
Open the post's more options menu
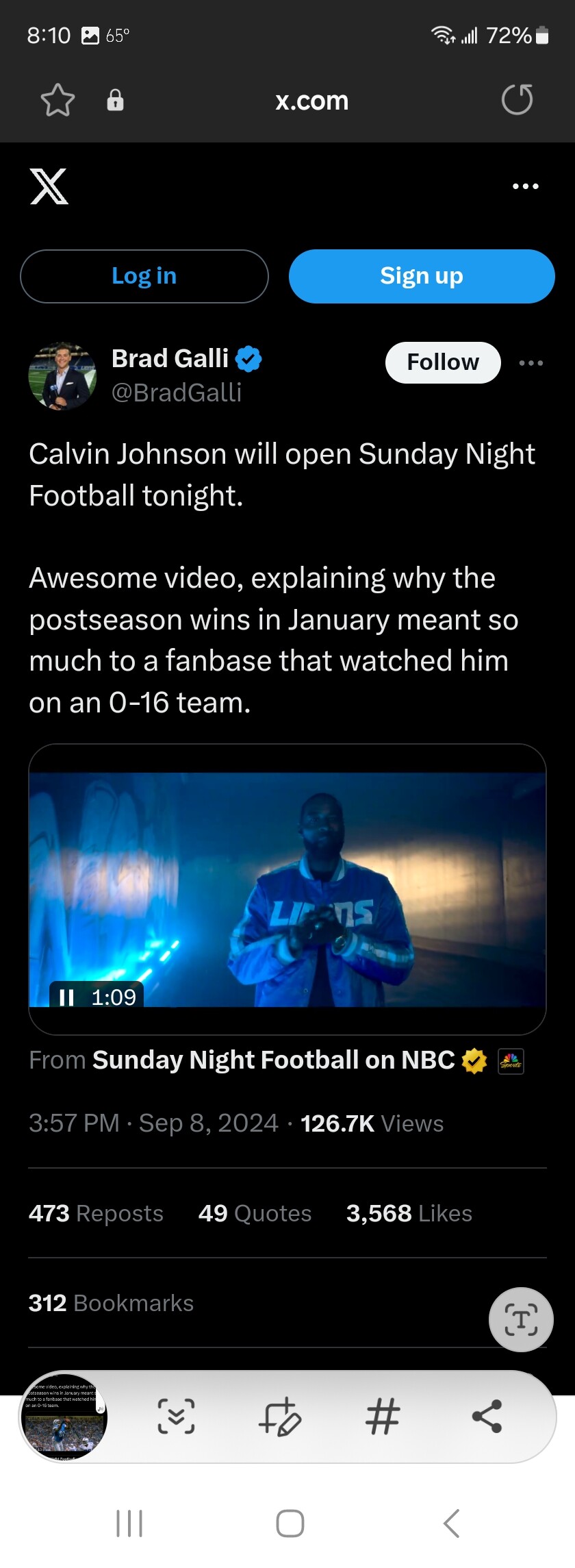[x=531, y=363]
